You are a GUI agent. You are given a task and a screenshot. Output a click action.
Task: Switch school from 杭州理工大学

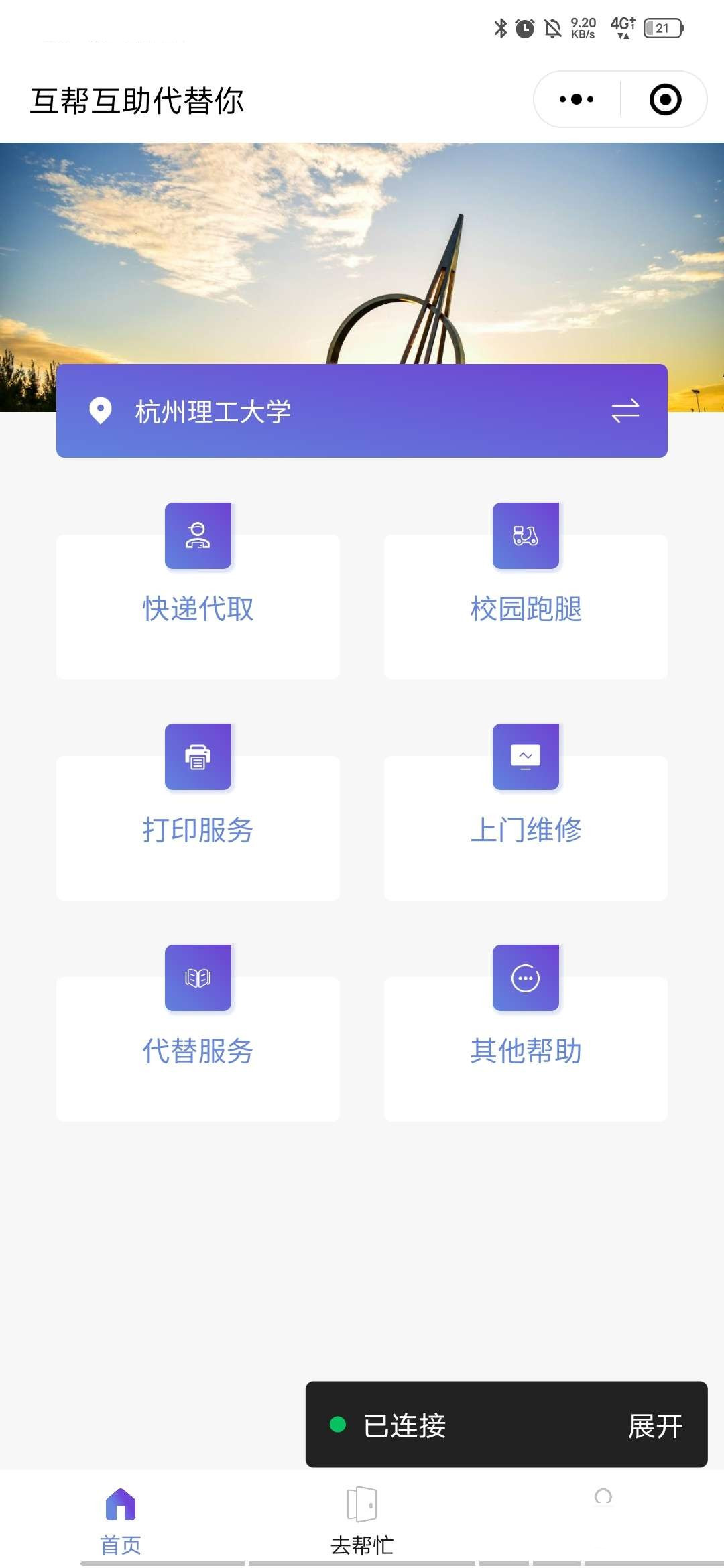click(625, 411)
